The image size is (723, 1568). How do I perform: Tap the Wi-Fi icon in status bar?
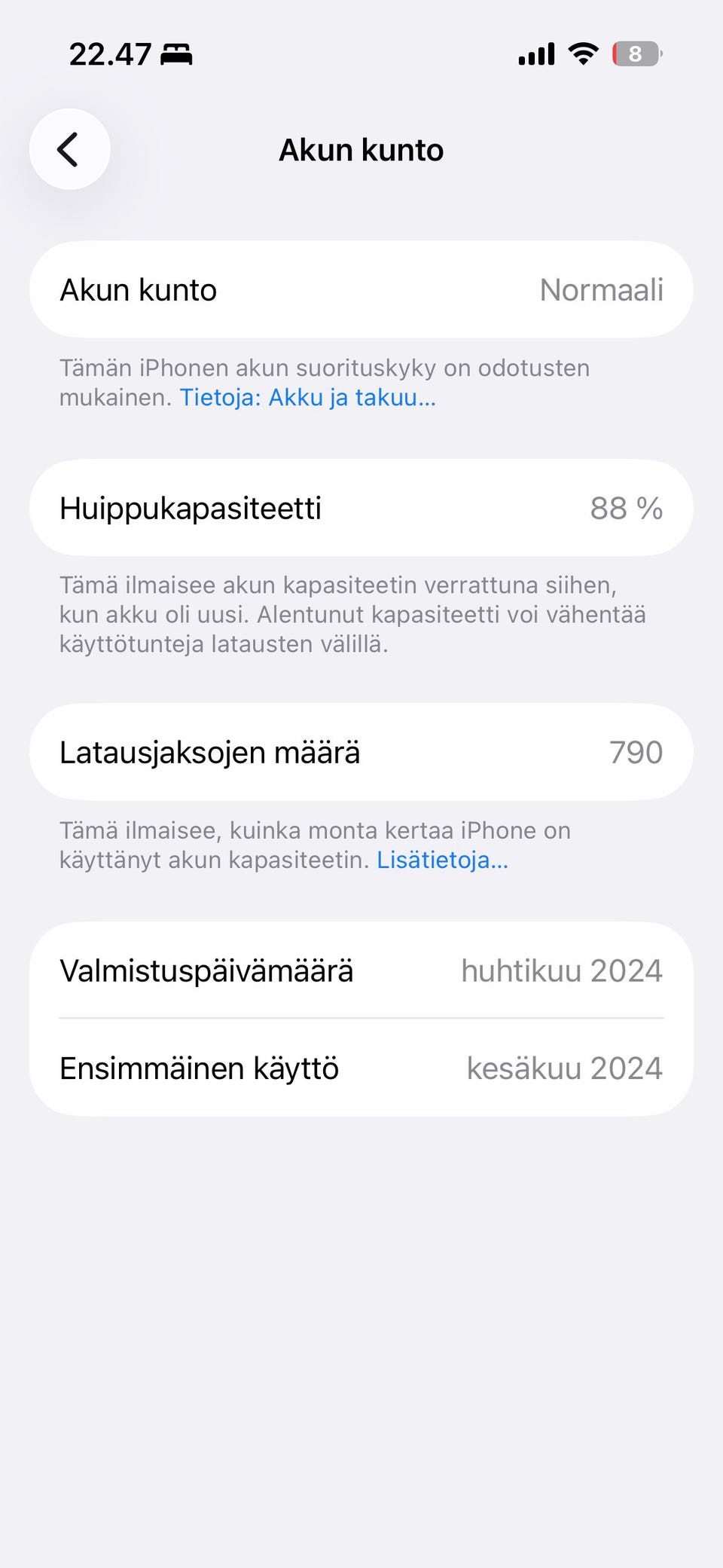point(582,53)
